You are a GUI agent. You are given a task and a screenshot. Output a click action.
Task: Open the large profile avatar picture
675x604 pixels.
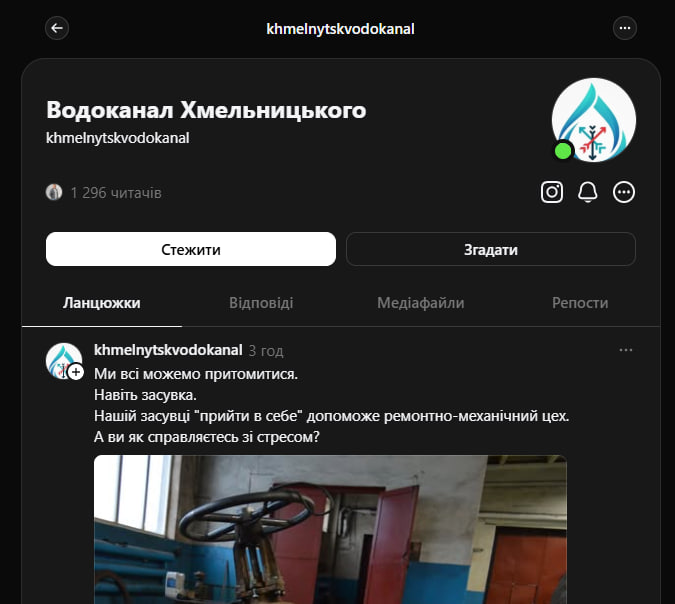click(x=594, y=120)
